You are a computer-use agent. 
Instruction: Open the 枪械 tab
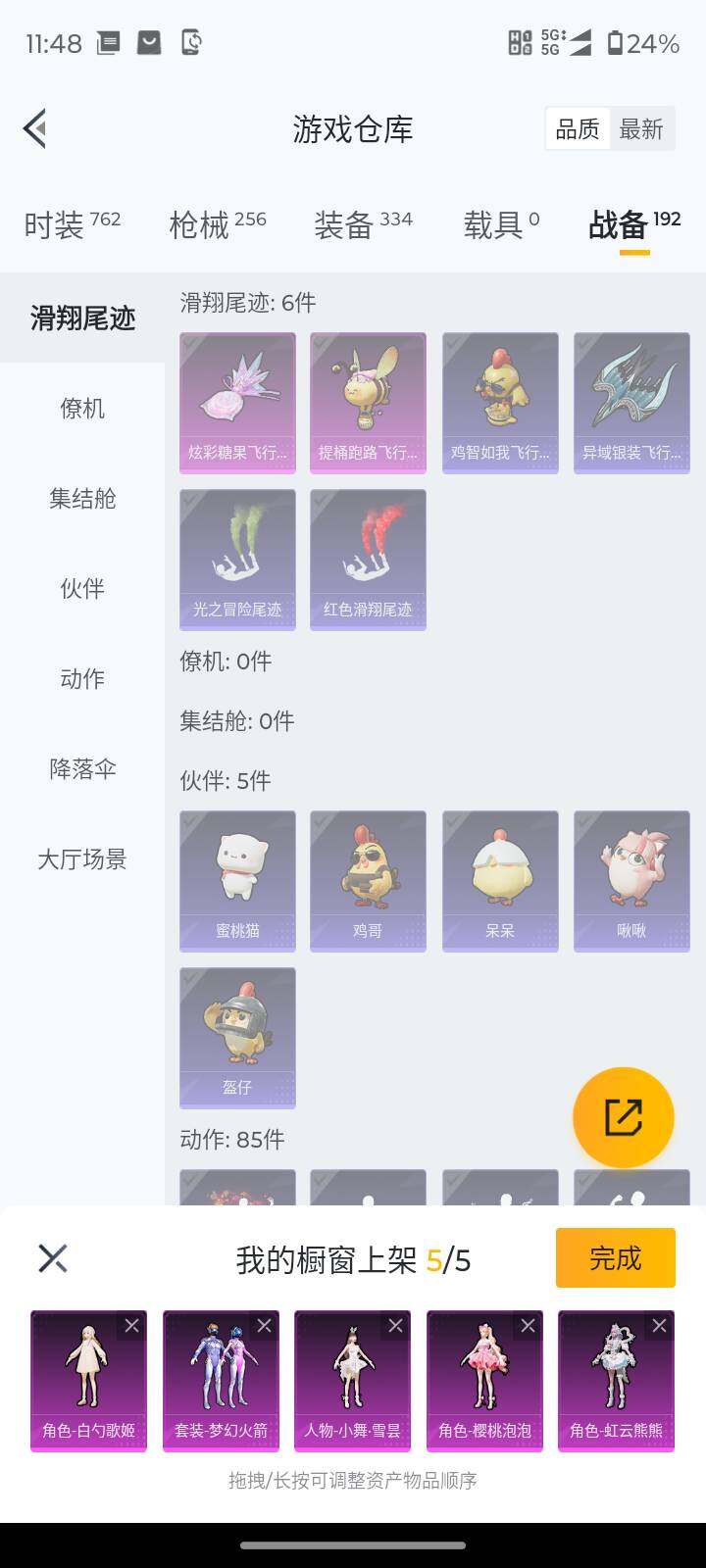coord(217,224)
